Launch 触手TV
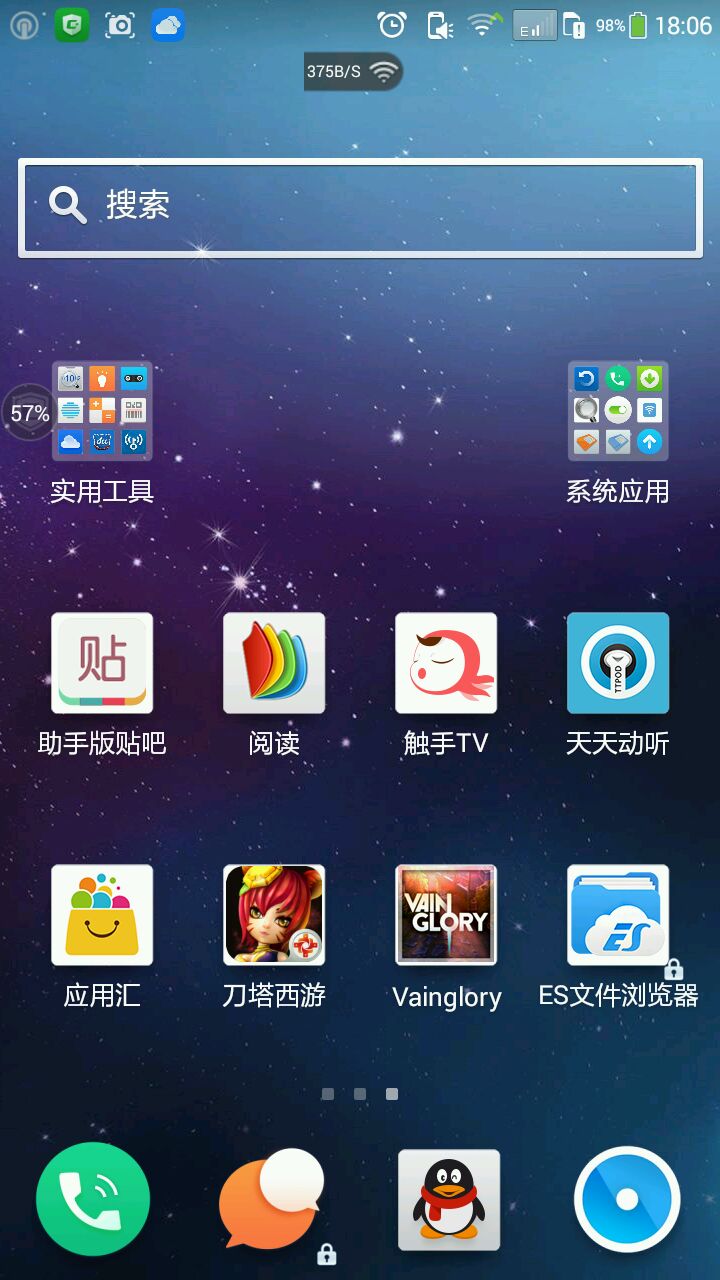The height and width of the screenshot is (1280, 720). coord(446,663)
